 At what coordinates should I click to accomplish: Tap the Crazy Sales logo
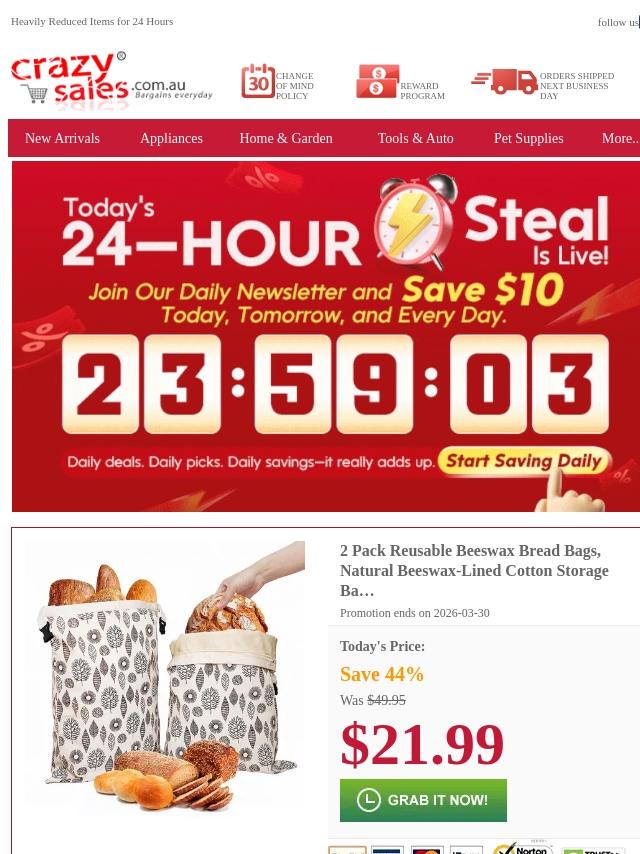point(112,80)
